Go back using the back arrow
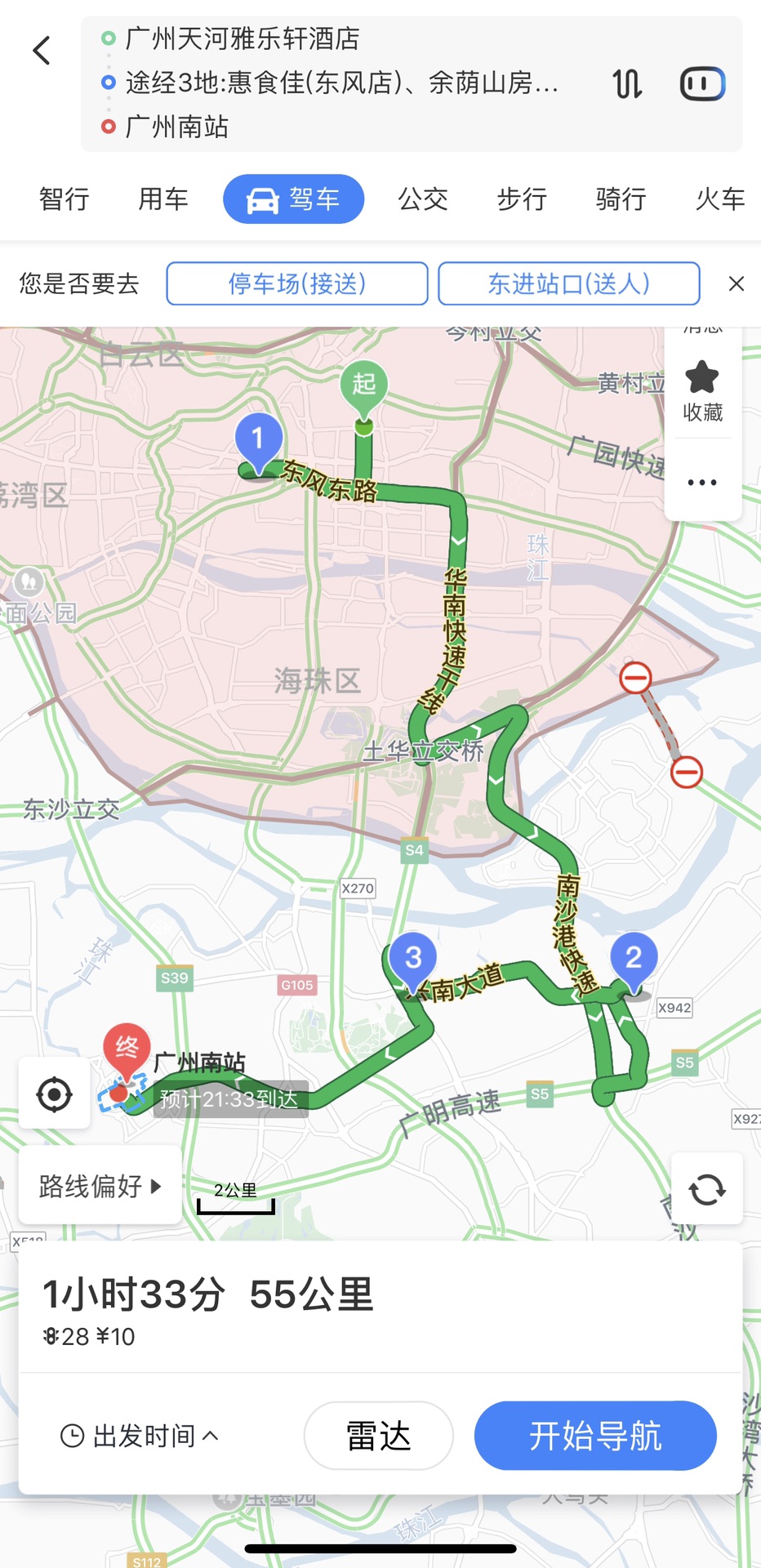The width and height of the screenshot is (761, 1568). click(42, 51)
